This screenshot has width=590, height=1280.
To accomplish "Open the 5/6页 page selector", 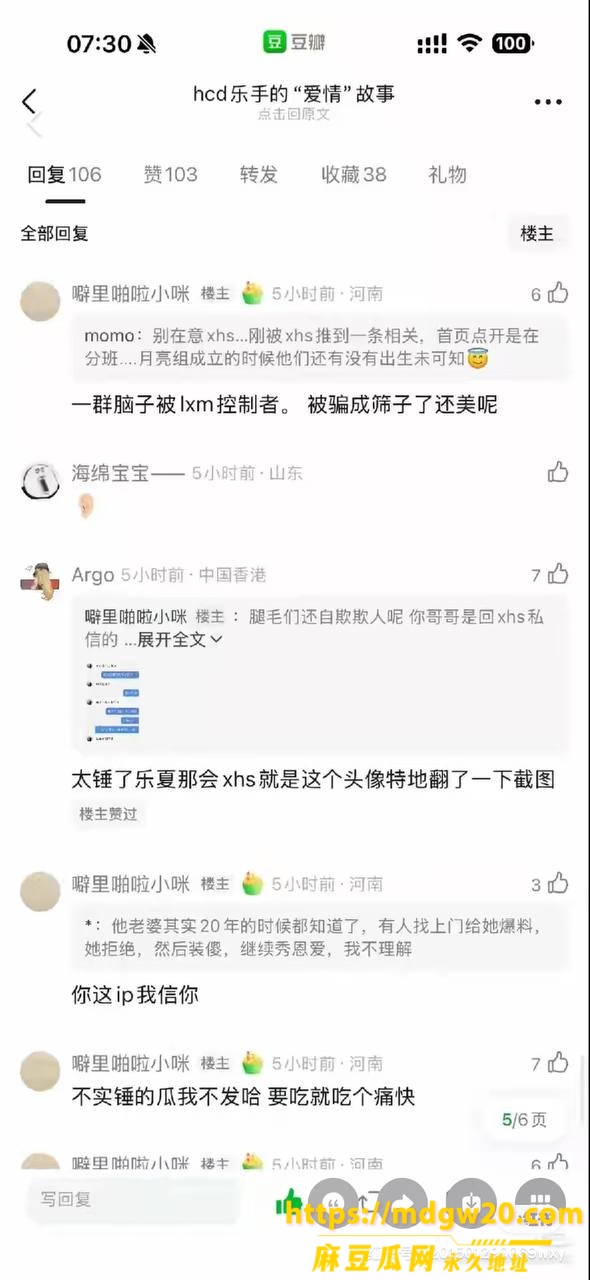I will 525,1120.
